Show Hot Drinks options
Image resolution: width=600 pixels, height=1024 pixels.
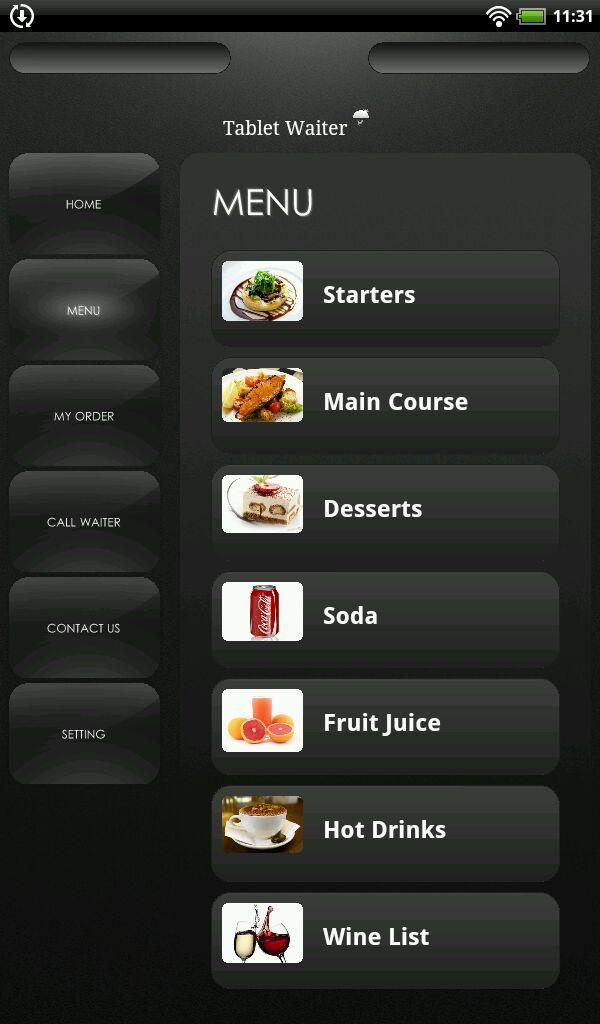[385, 830]
